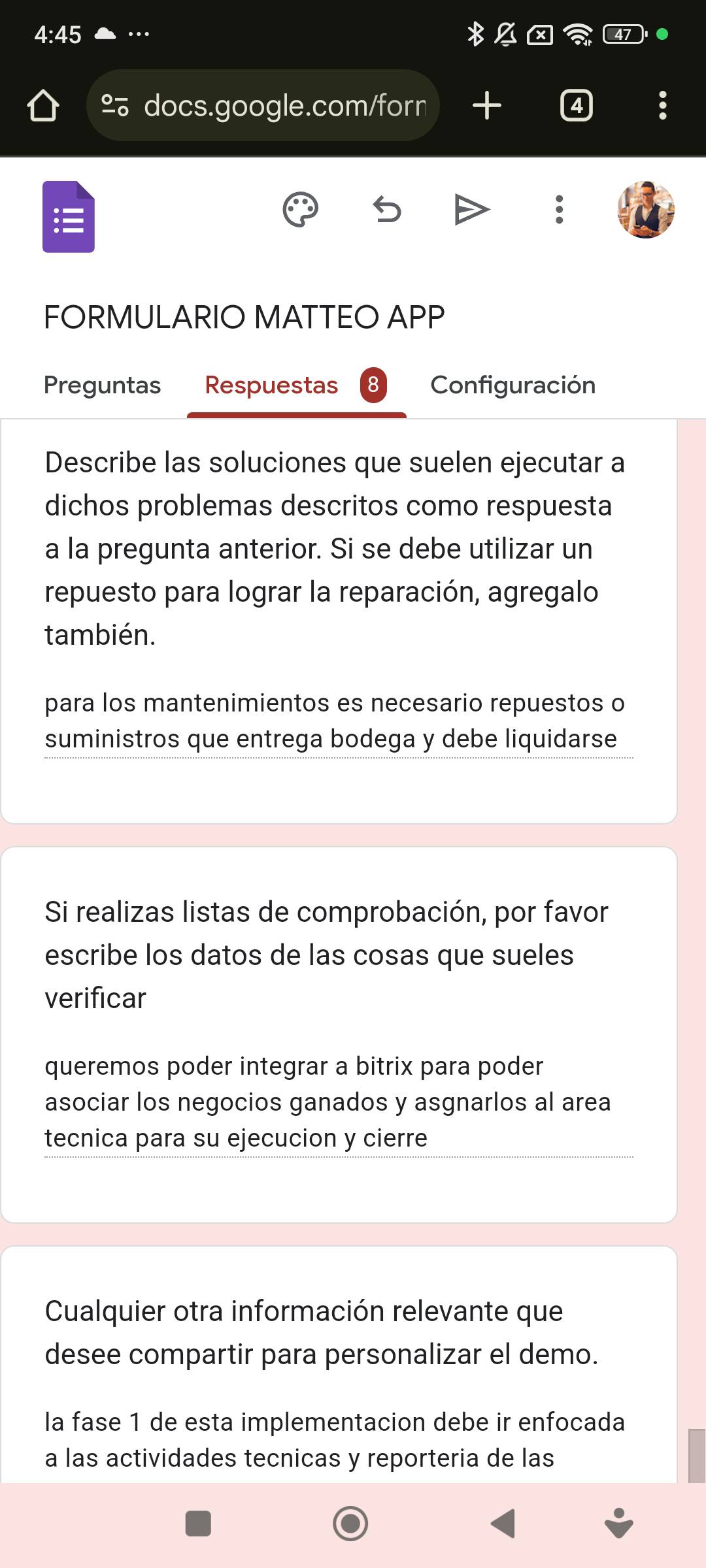Open a new browser tab
Image resolution: width=706 pixels, height=1568 pixels.
pos(487,105)
